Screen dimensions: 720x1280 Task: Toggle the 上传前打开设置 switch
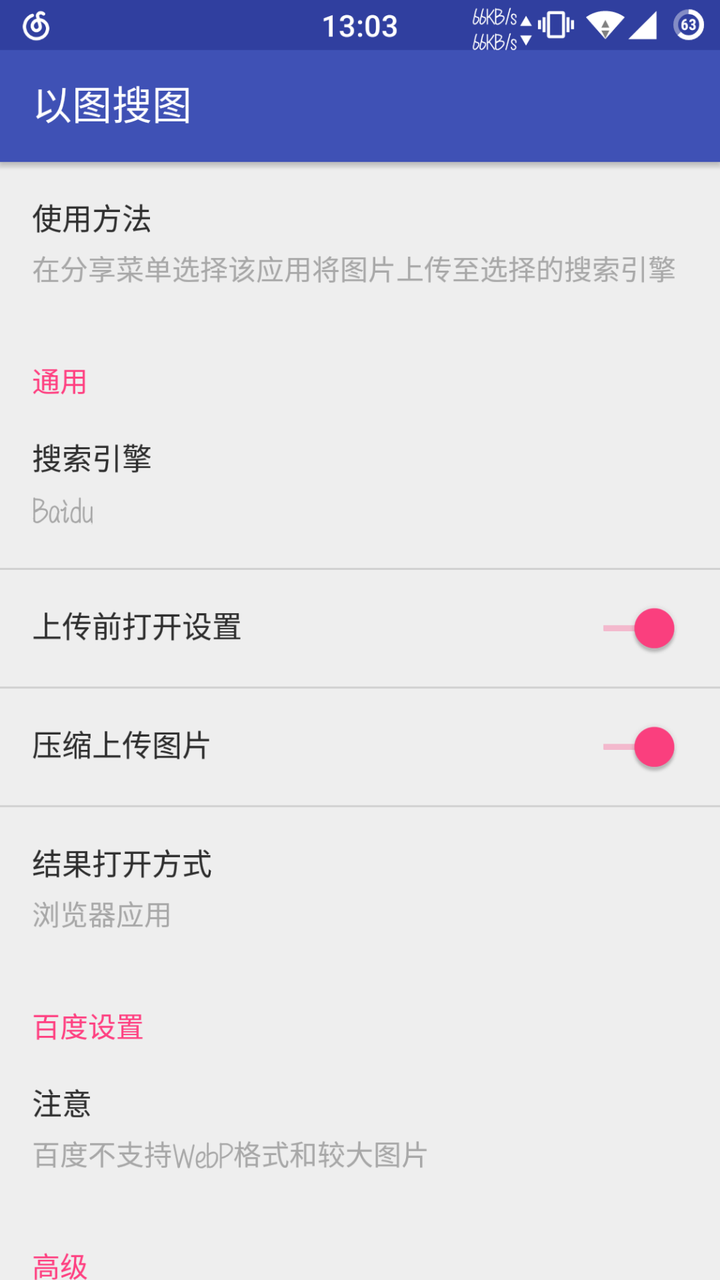click(x=639, y=628)
